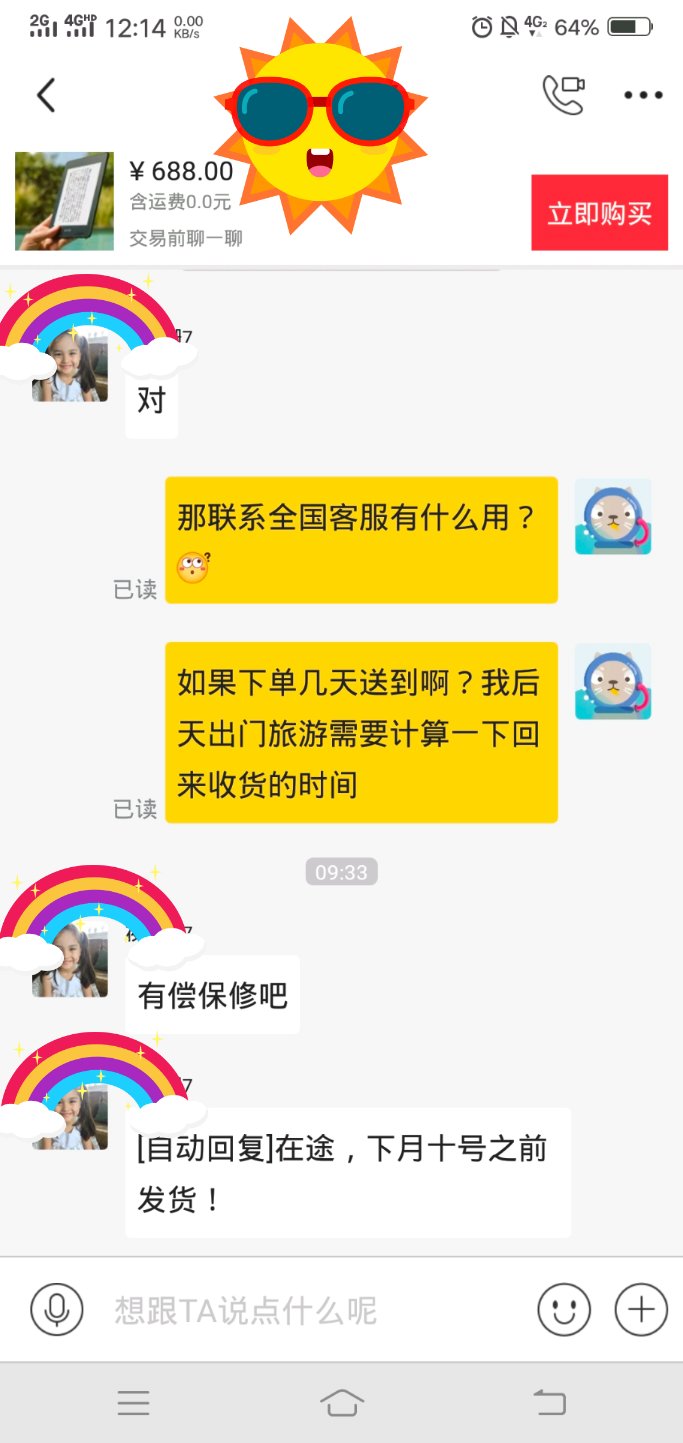
Task: View seller avatar next to 有偿保修吧
Action: 70,959
